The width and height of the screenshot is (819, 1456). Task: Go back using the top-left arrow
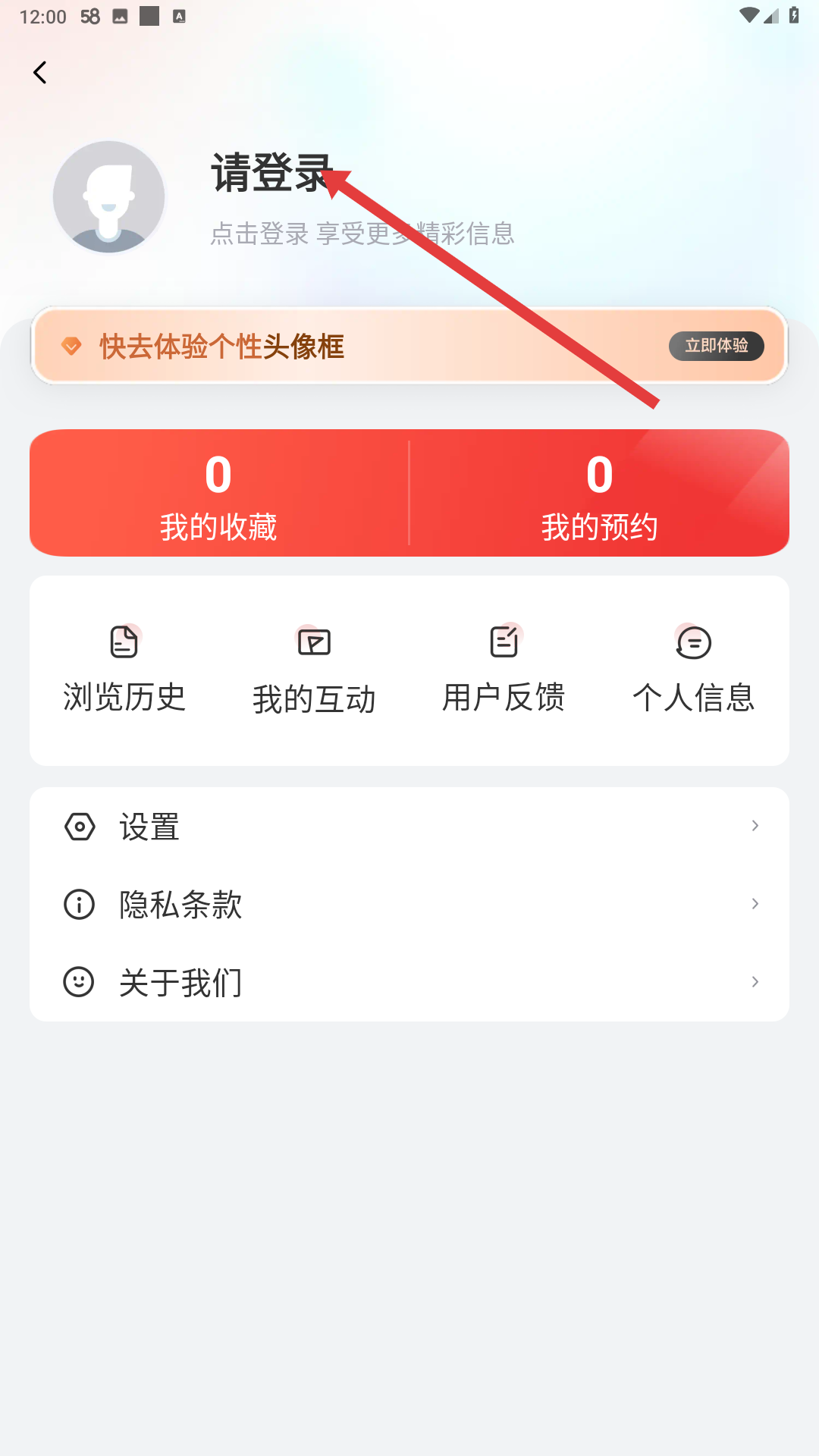click(x=40, y=73)
